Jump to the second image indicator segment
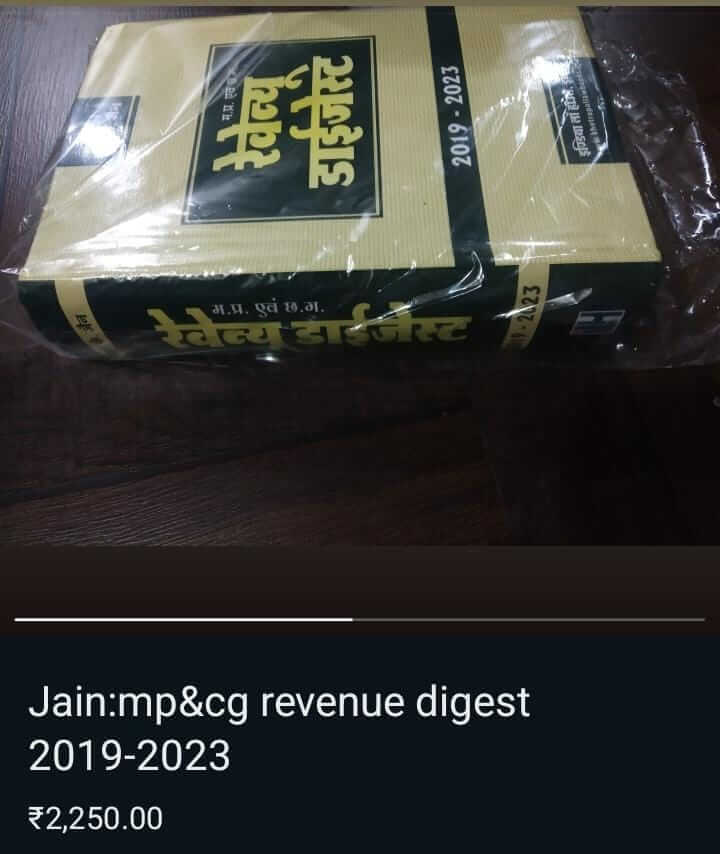 528,619
